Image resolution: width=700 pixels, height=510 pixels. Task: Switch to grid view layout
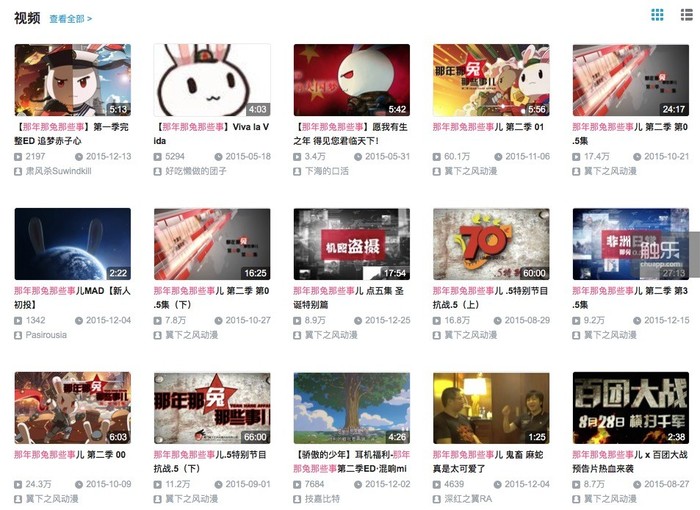(657, 15)
